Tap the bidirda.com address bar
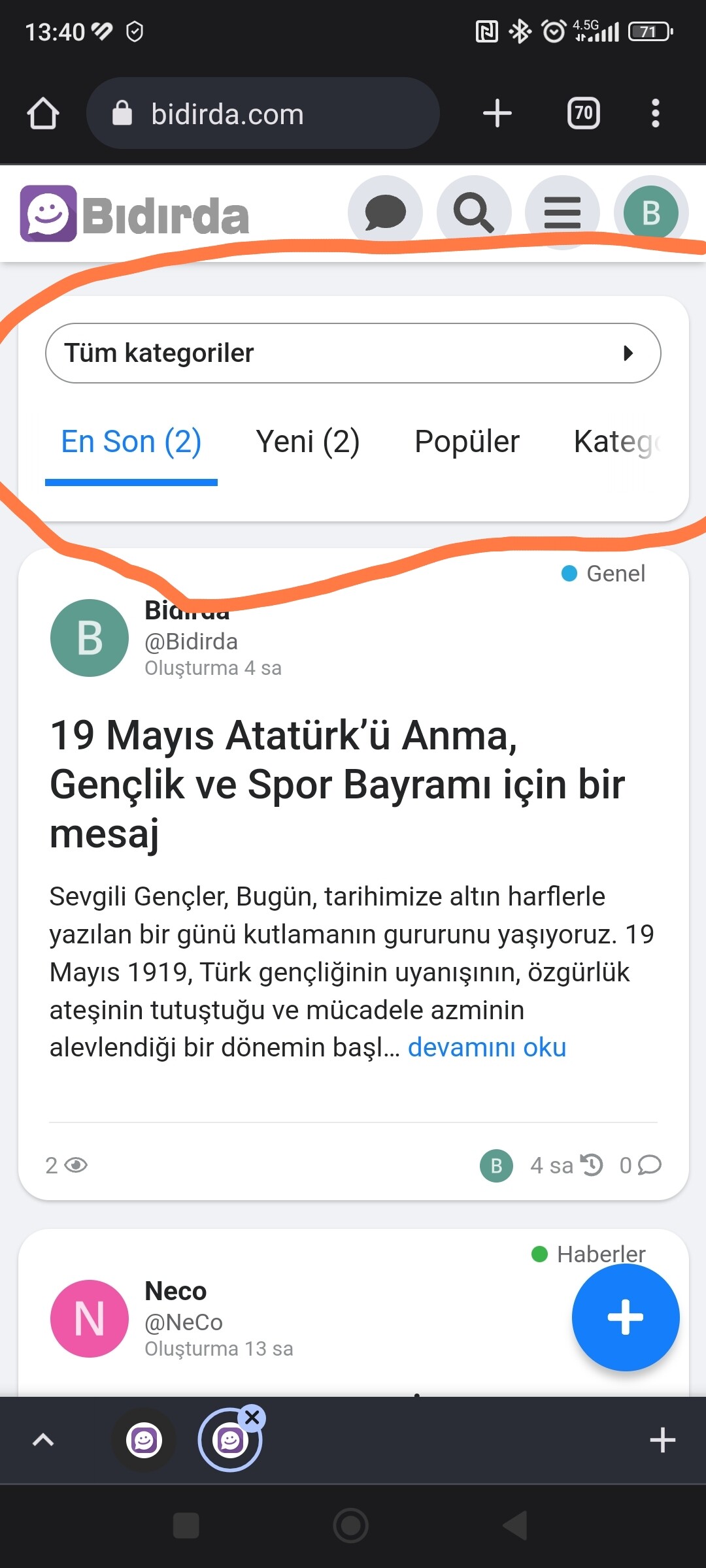The image size is (706, 1568). click(261, 114)
